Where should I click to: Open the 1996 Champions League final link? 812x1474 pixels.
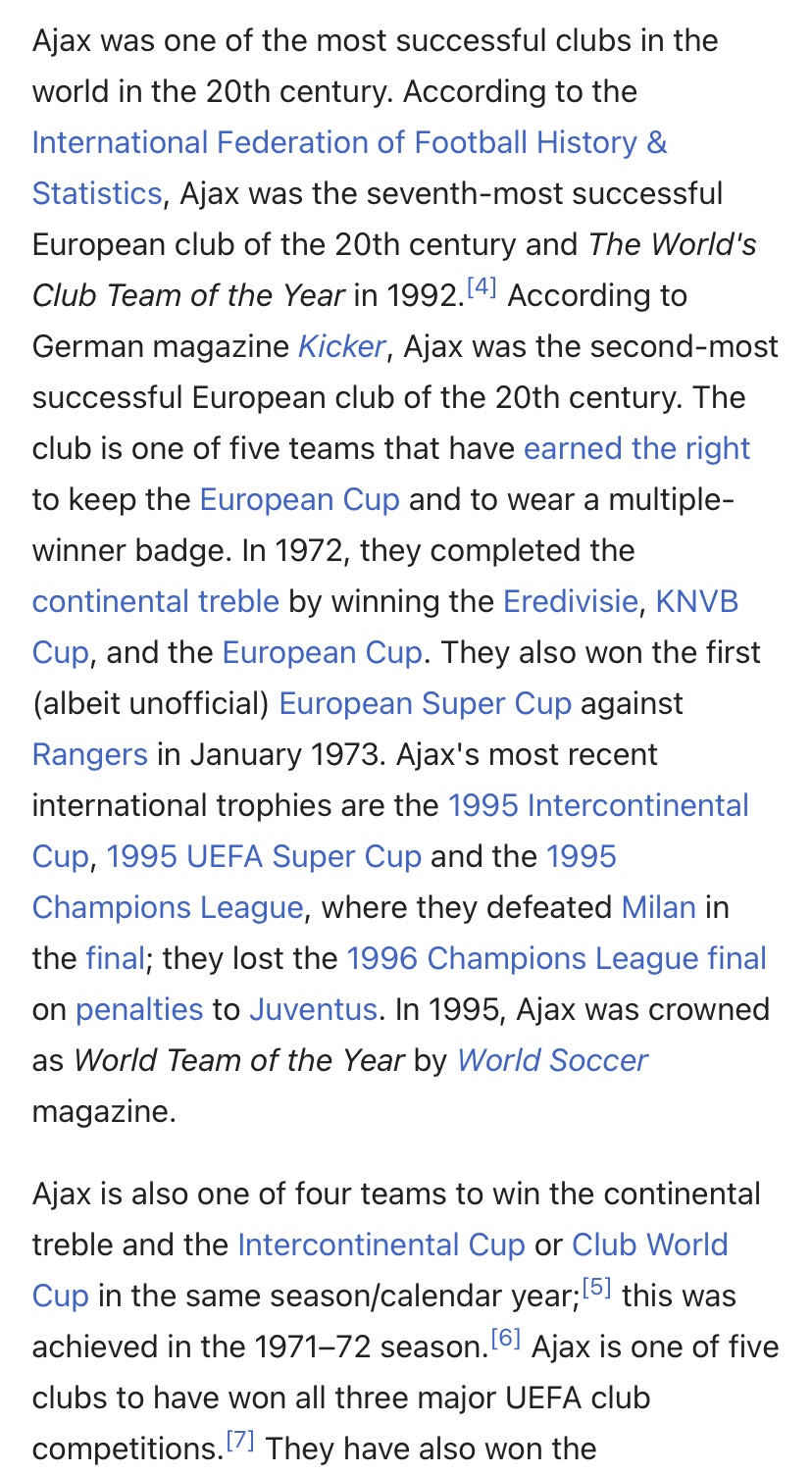point(556,959)
